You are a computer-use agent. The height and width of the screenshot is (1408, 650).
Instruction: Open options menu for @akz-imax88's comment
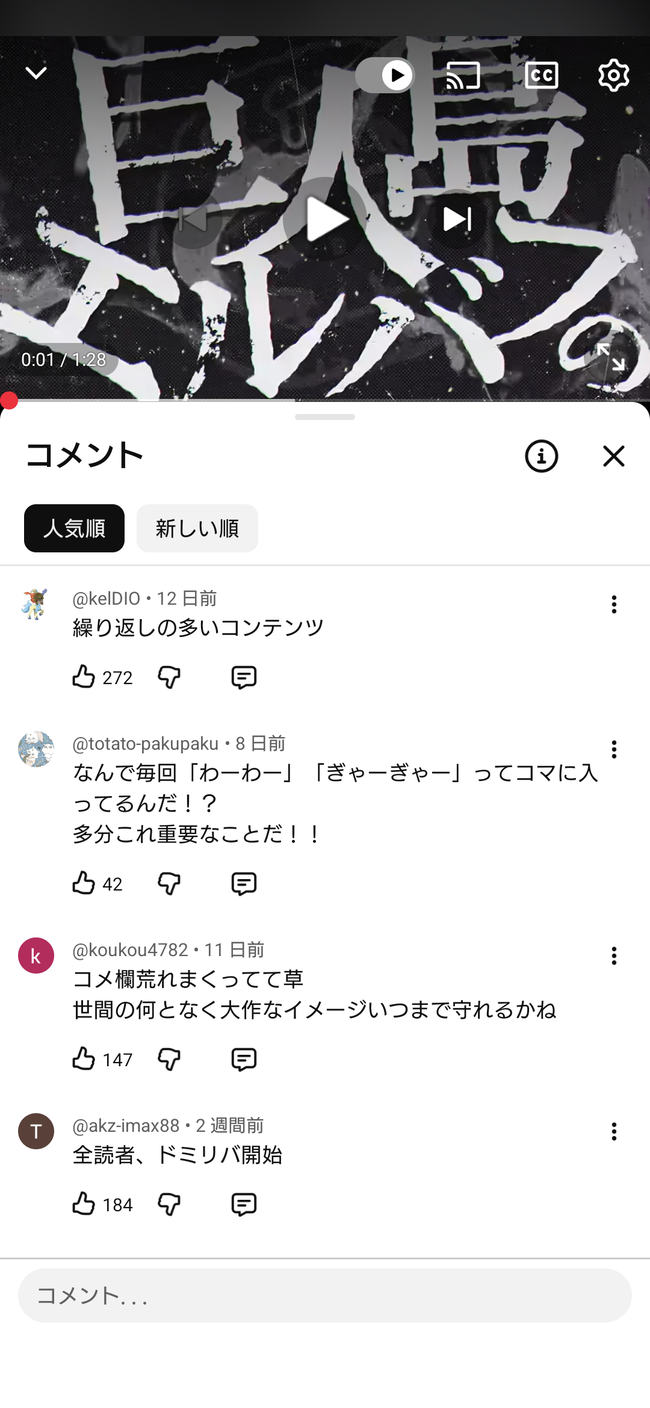click(613, 1131)
